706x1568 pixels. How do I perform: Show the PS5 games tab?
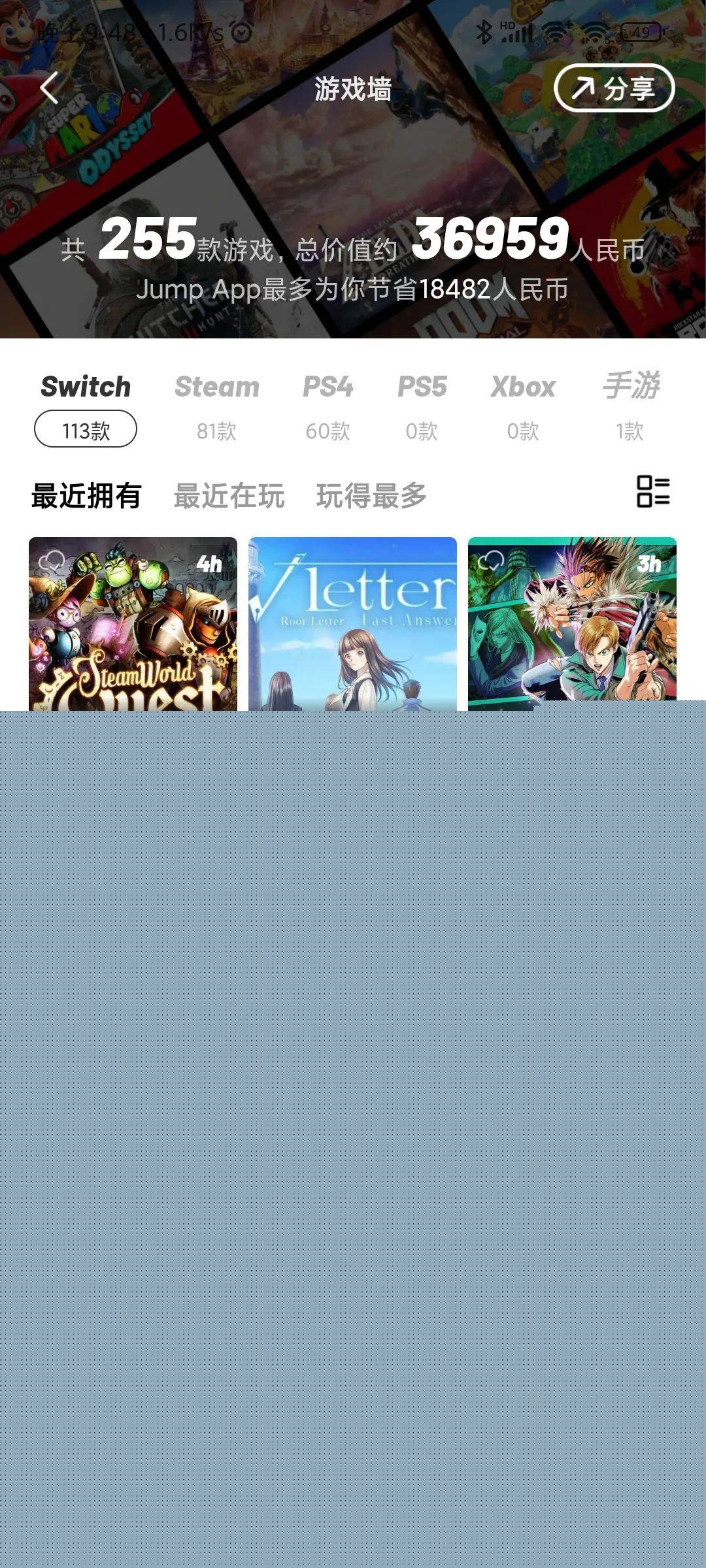click(x=422, y=405)
